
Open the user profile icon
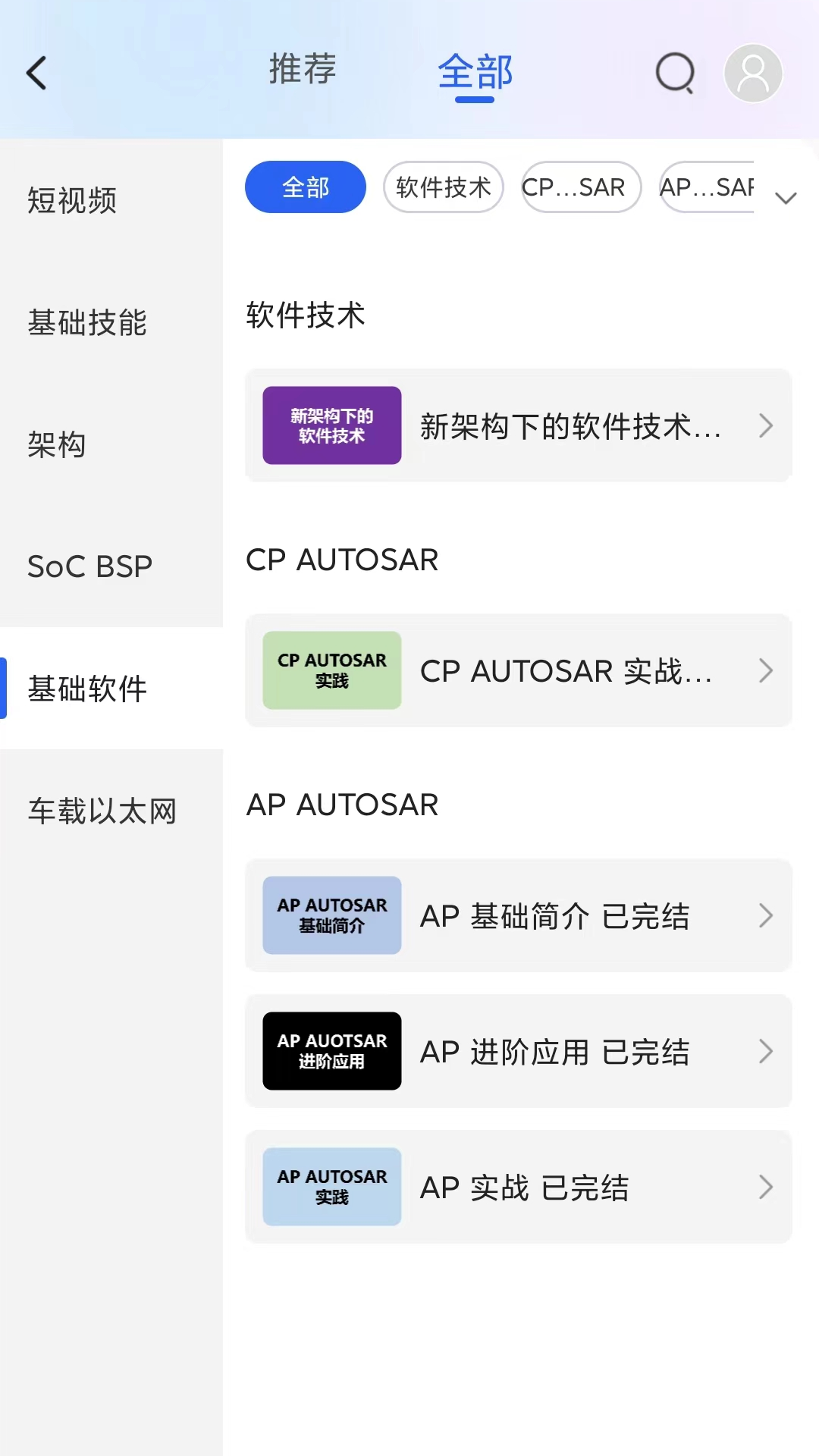click(752, 73)
